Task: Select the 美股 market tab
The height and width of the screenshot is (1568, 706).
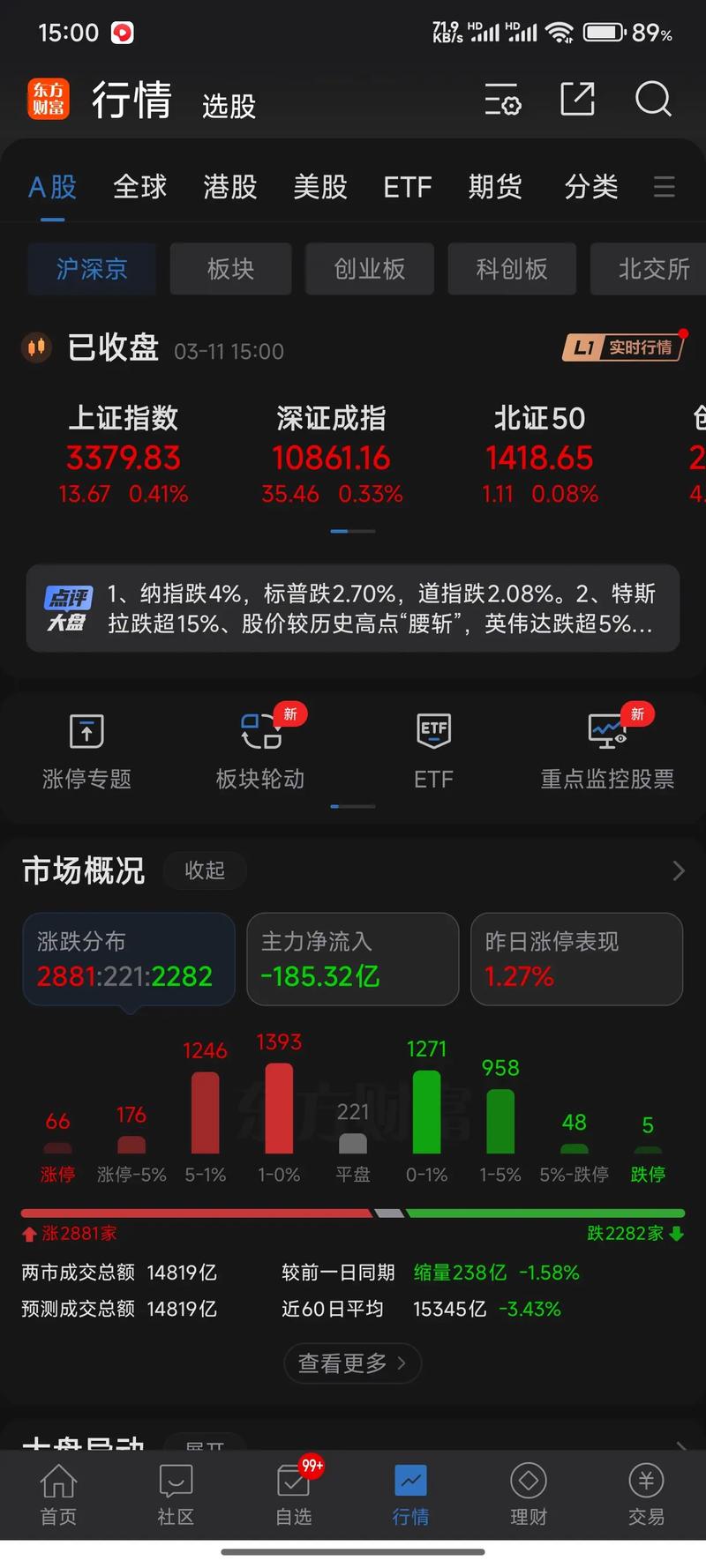Action: point(319,187)
